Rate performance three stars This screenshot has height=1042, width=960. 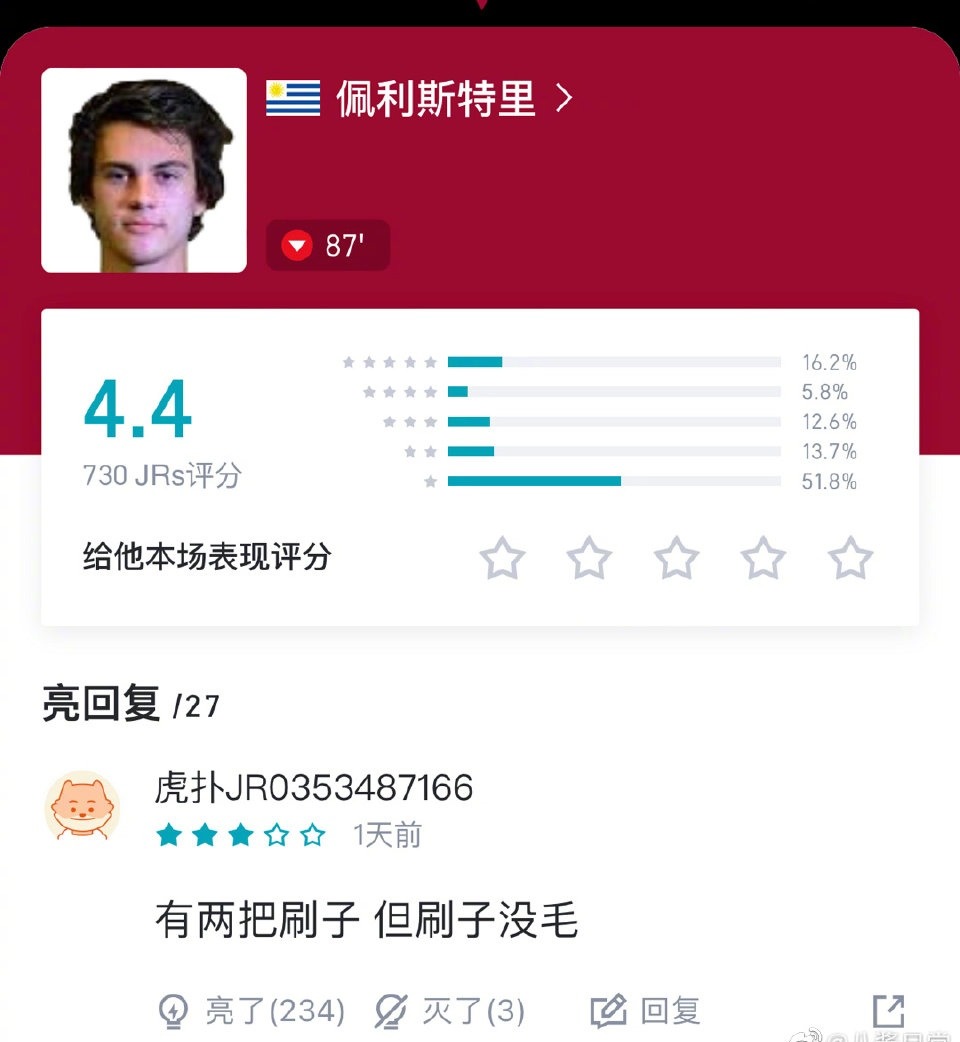click(x=676, y=558)
